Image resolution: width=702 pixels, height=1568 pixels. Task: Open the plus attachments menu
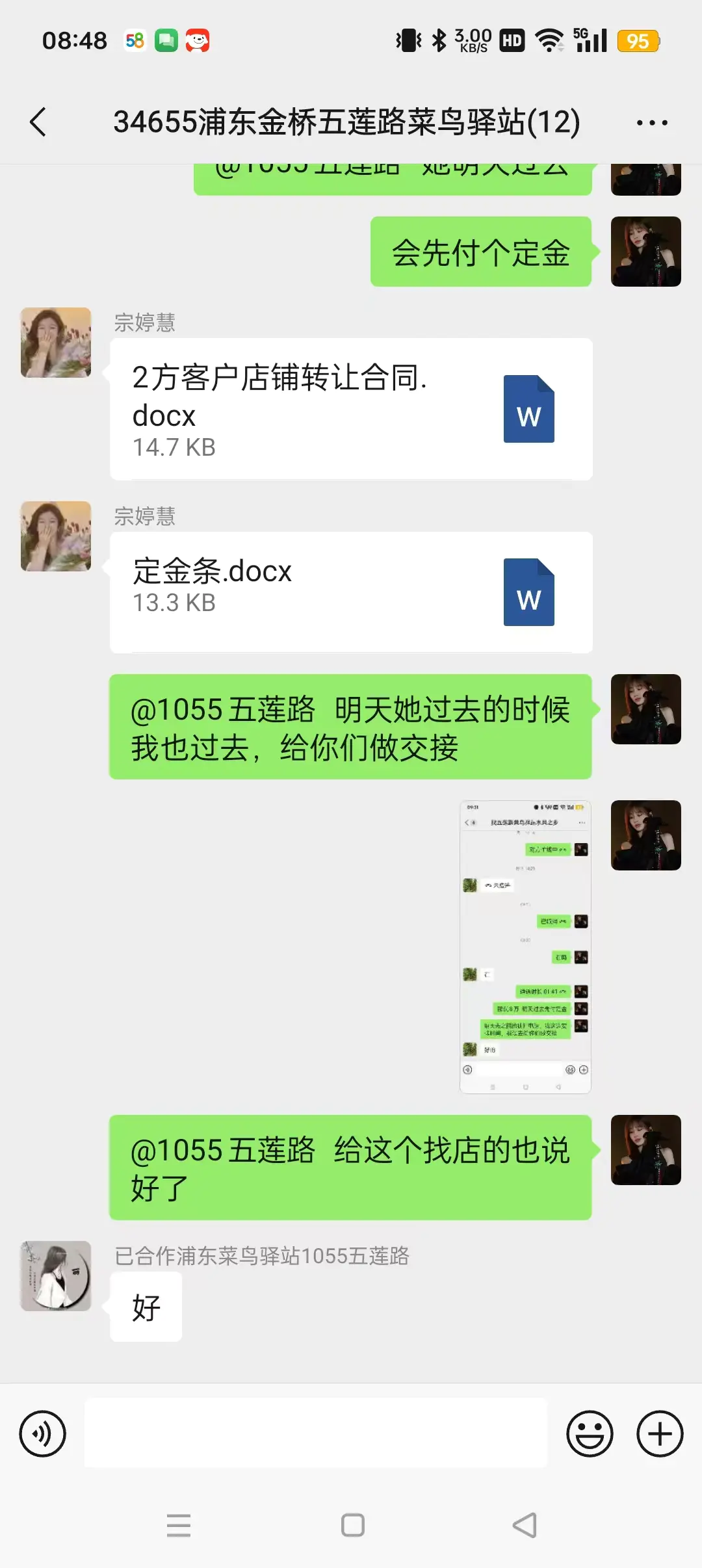point(659,1433)
